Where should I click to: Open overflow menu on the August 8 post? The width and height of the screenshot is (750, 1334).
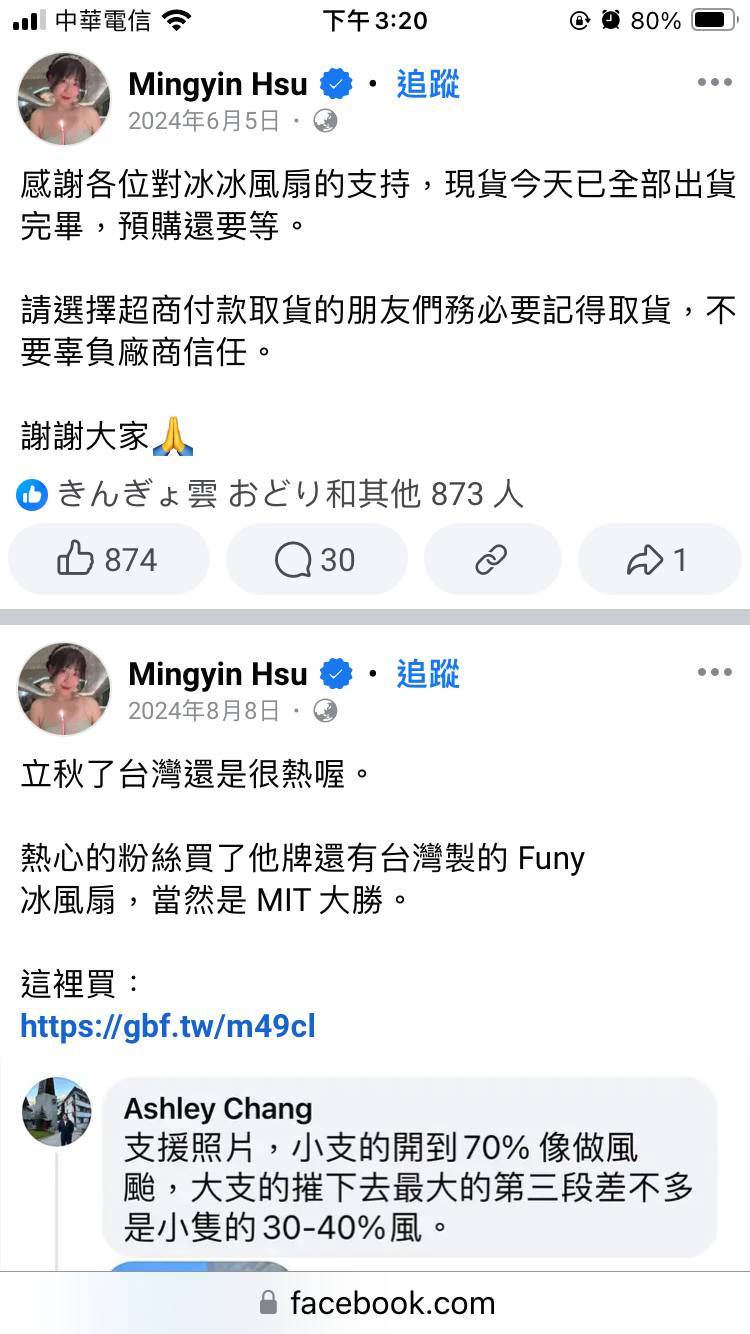[714, 673]
